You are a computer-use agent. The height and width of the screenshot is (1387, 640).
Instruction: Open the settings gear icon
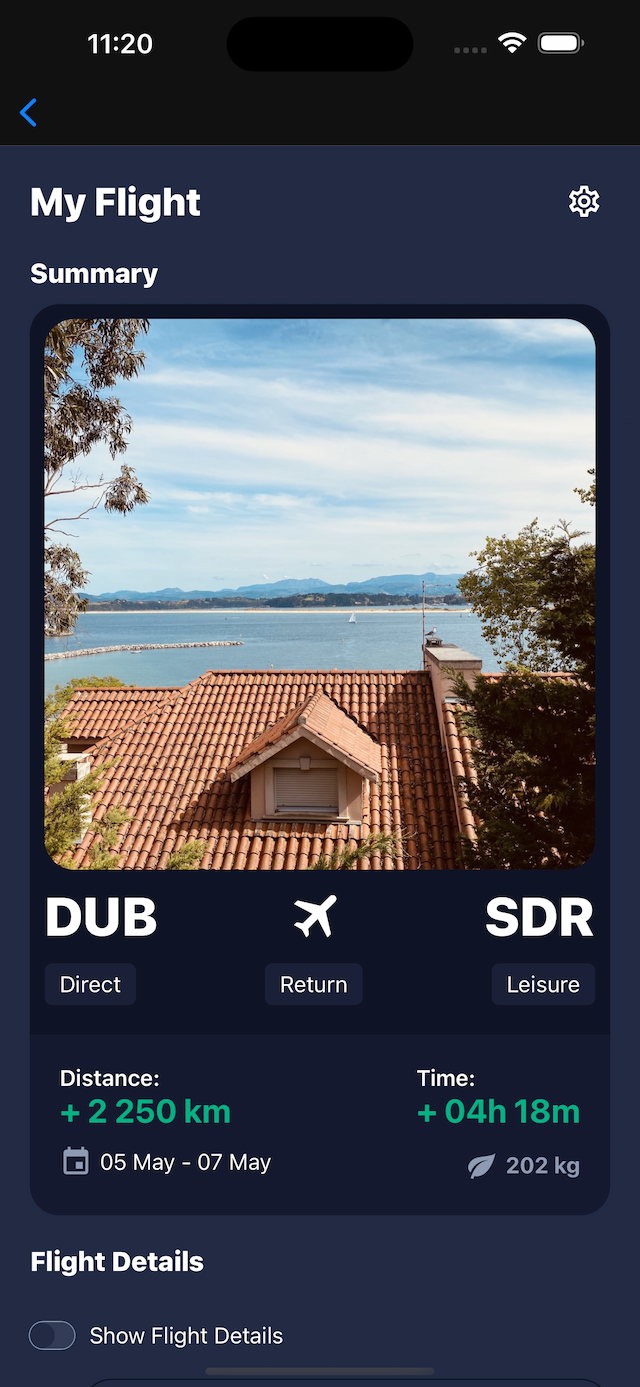point(584,201)
